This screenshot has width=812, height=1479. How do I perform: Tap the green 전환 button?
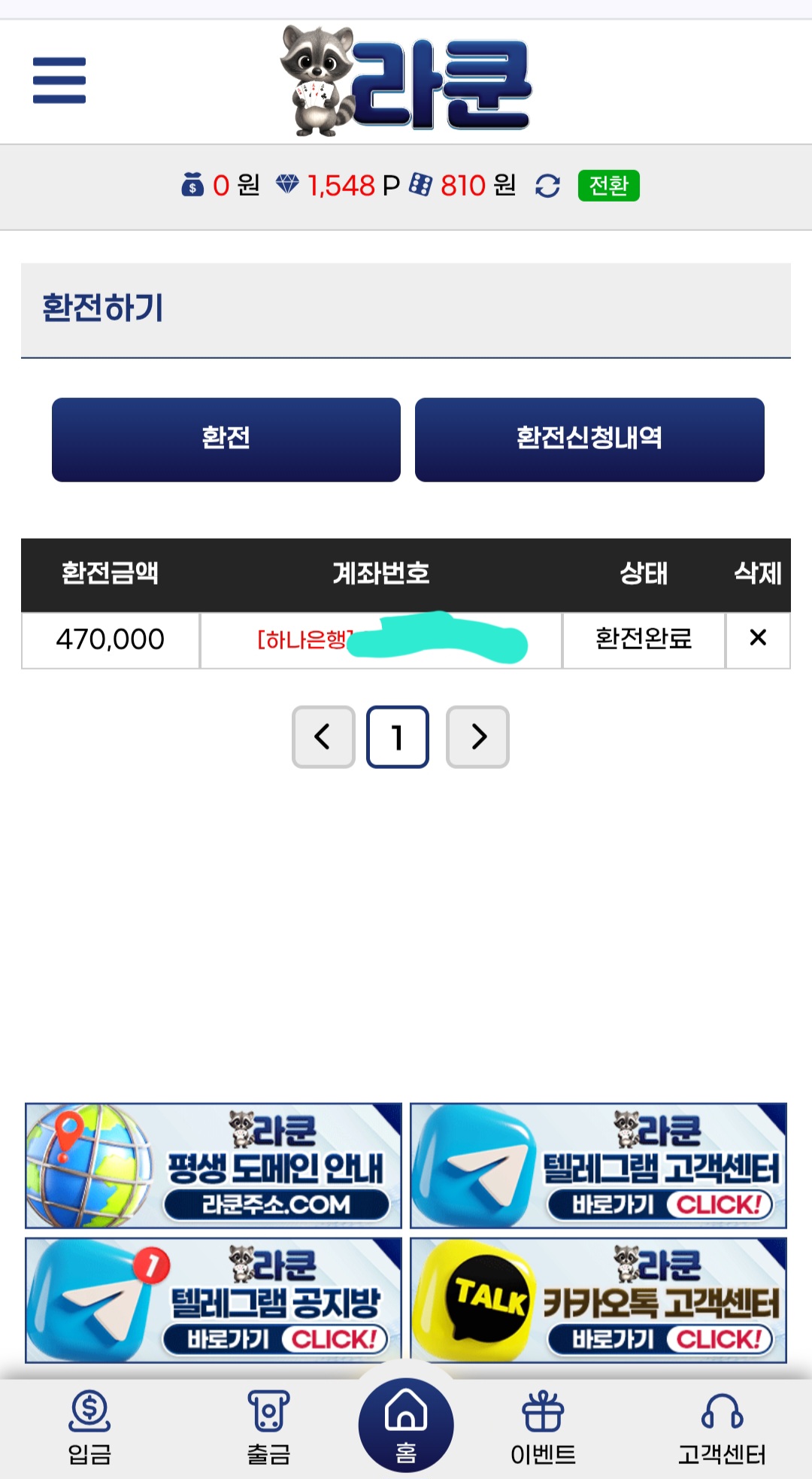tap(608, 186)
